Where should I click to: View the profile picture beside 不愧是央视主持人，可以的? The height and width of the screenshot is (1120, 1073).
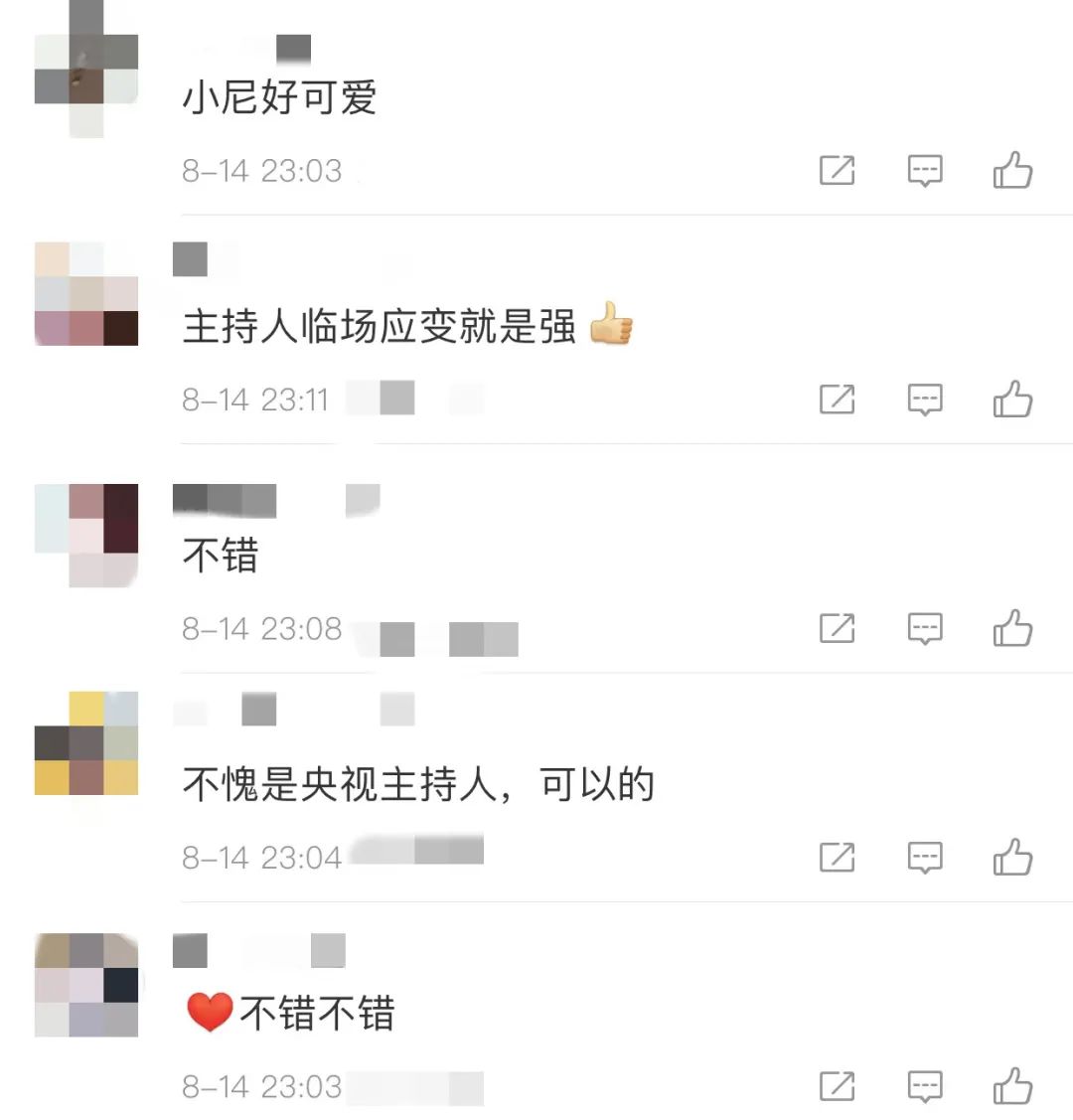pos(86,743)
